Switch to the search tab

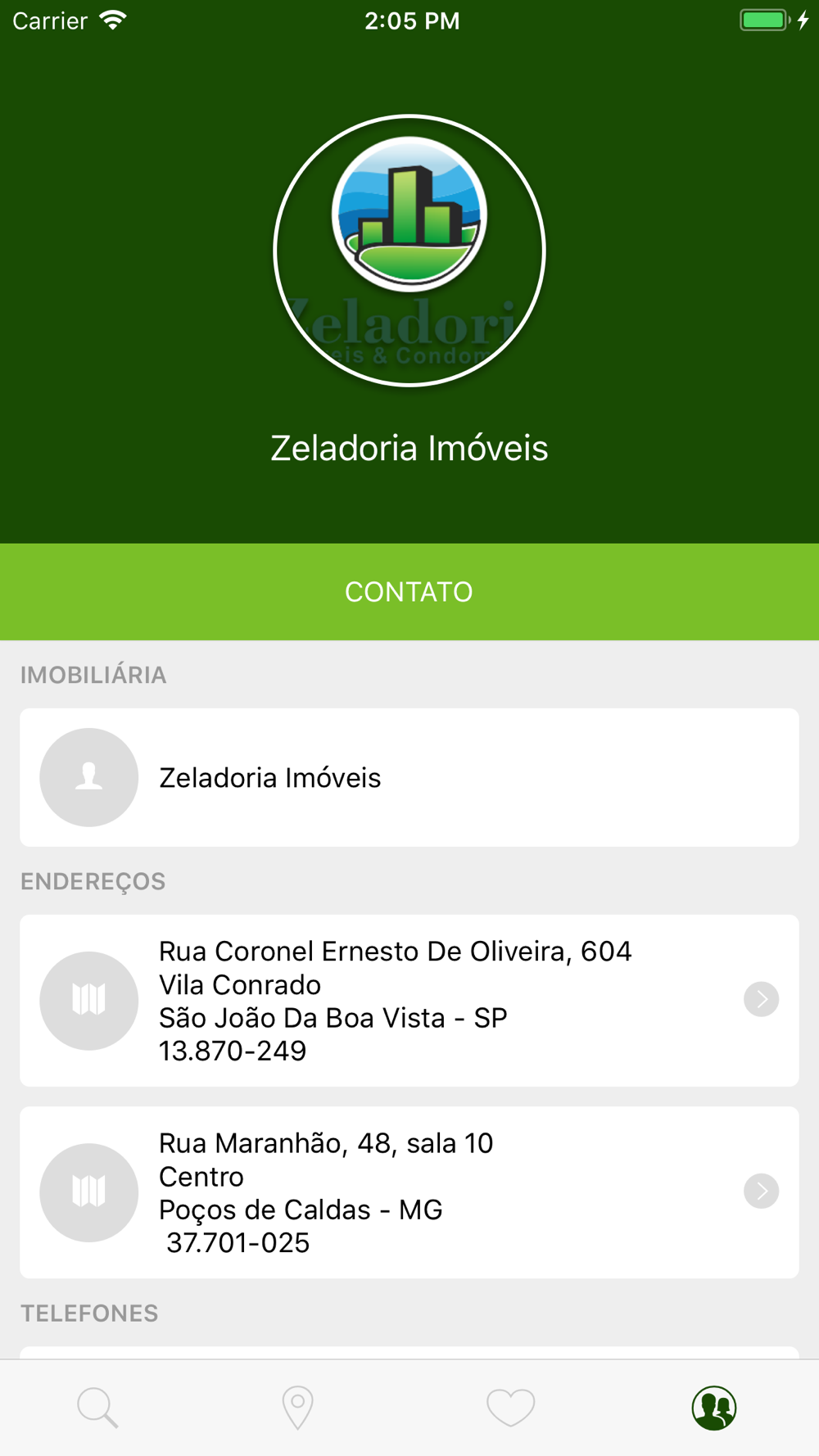(98, 1408)
